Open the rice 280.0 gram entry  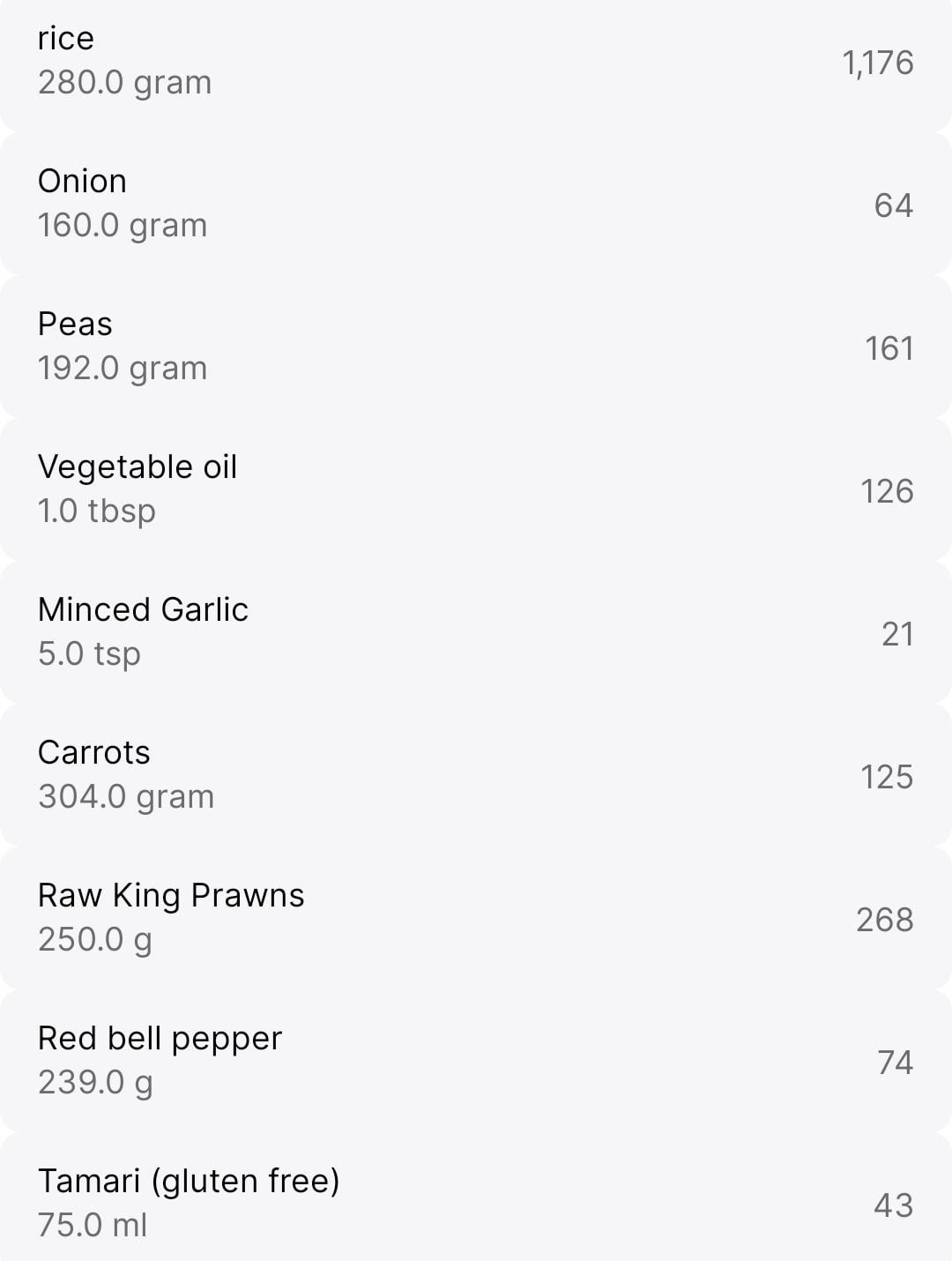(x=476, y=62)
